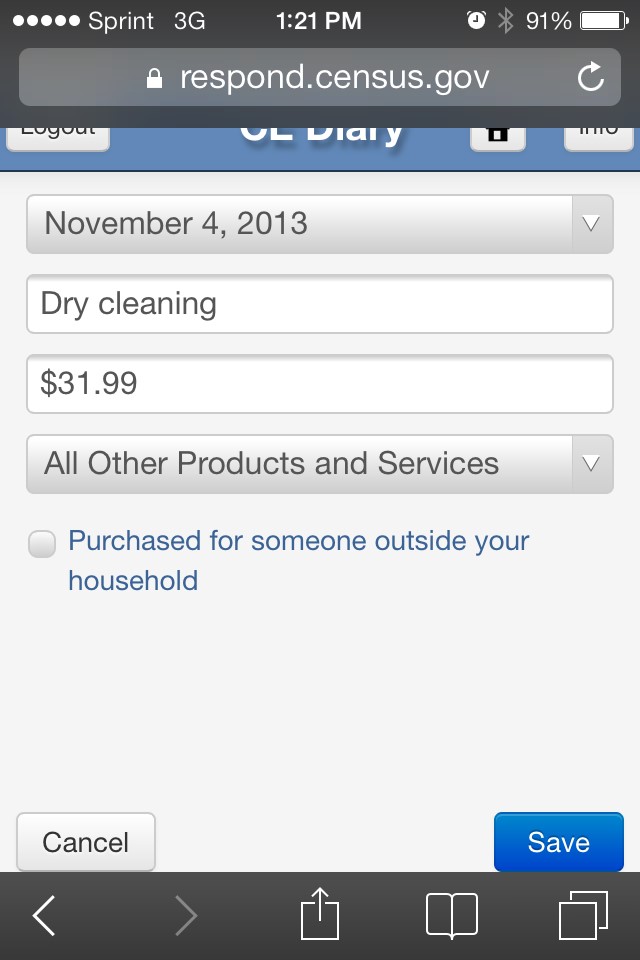Show all open browser tabs
Screen dimensions: 640x960
point(582,915)
